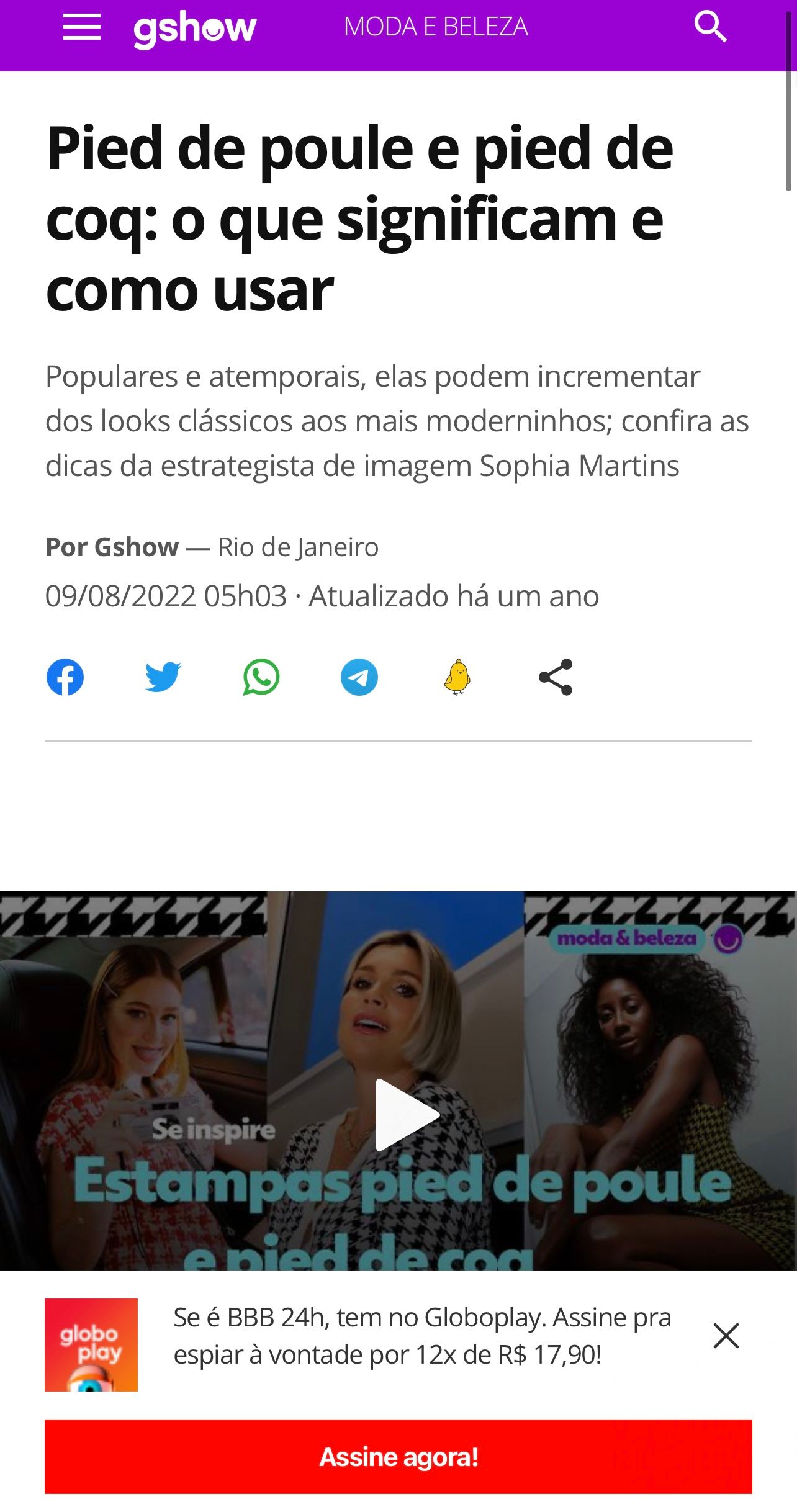The image size is (797, 1512).
Task: Go to gshow homepage via logo
Action: tap(195, 29)
